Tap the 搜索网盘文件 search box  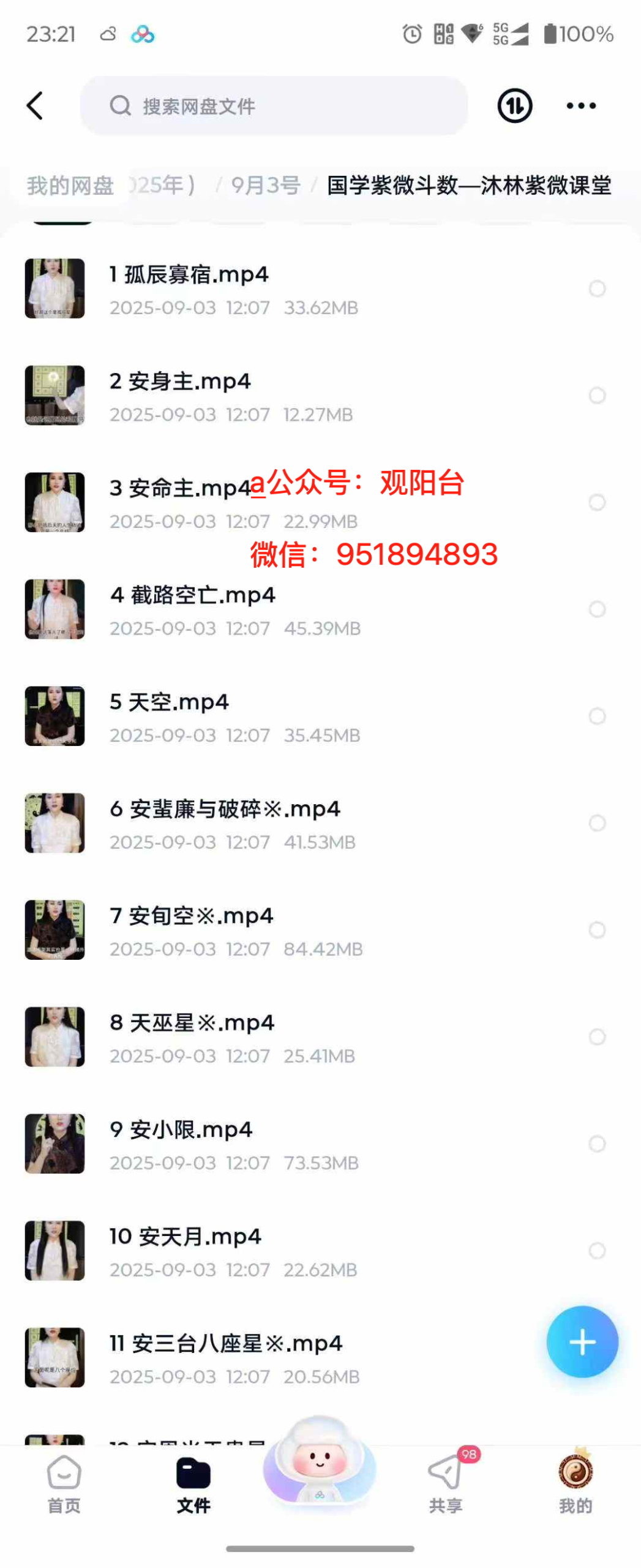[274, 105]
